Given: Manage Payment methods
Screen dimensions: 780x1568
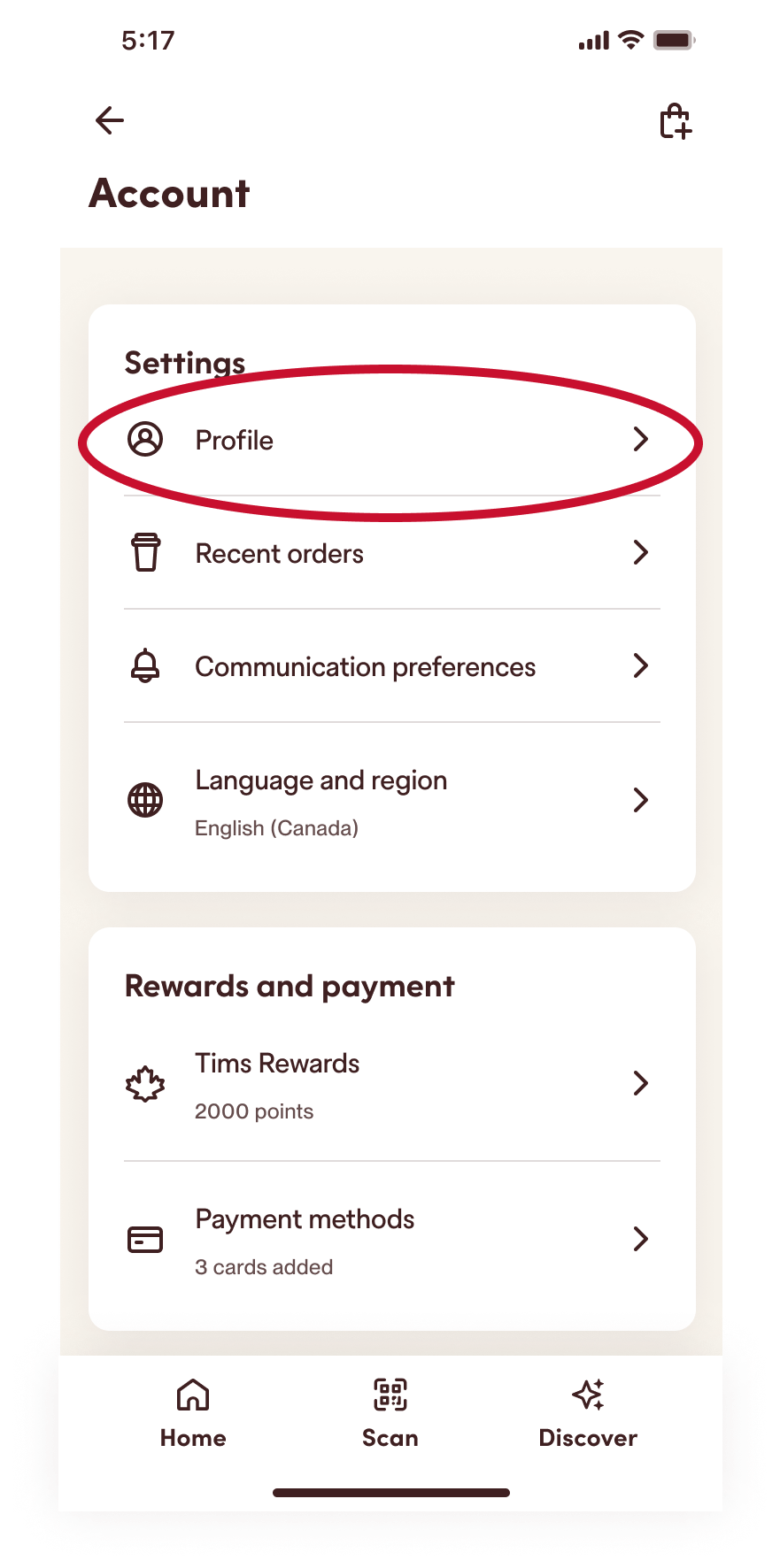Looking at the screenshot, I should coord(391,1241).
